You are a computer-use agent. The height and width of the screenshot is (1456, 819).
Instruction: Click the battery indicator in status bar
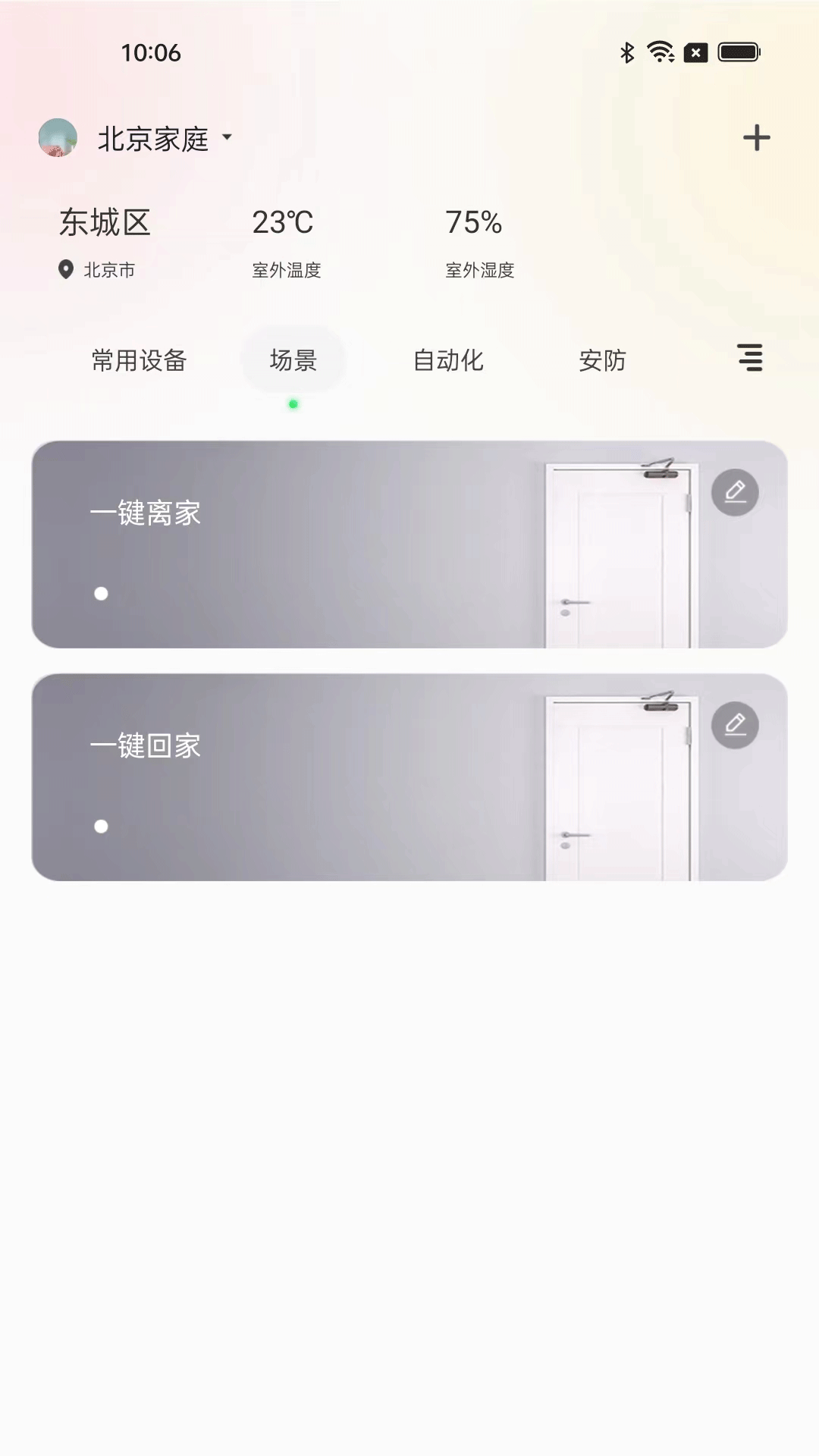(739, 52)
